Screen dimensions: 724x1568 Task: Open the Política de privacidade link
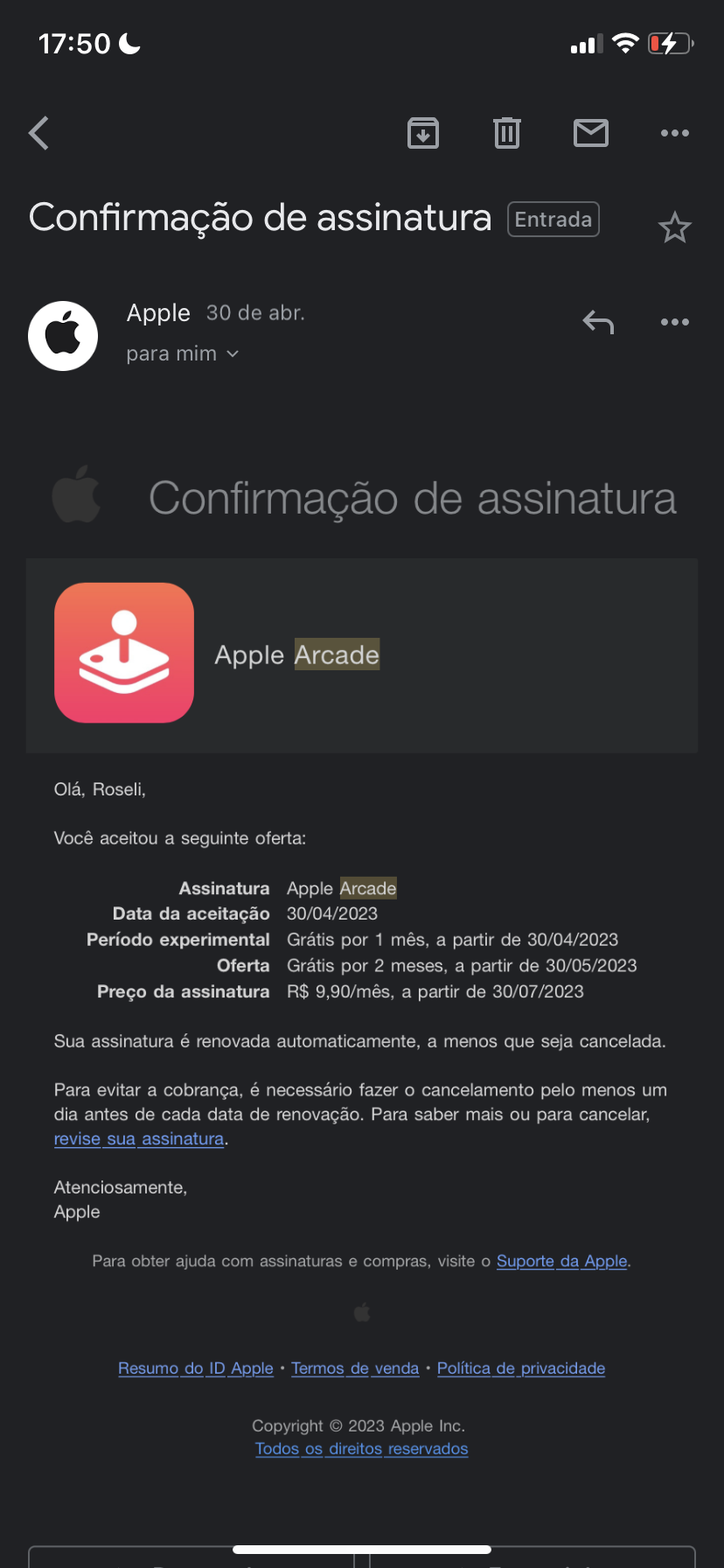coord(521,1368)
